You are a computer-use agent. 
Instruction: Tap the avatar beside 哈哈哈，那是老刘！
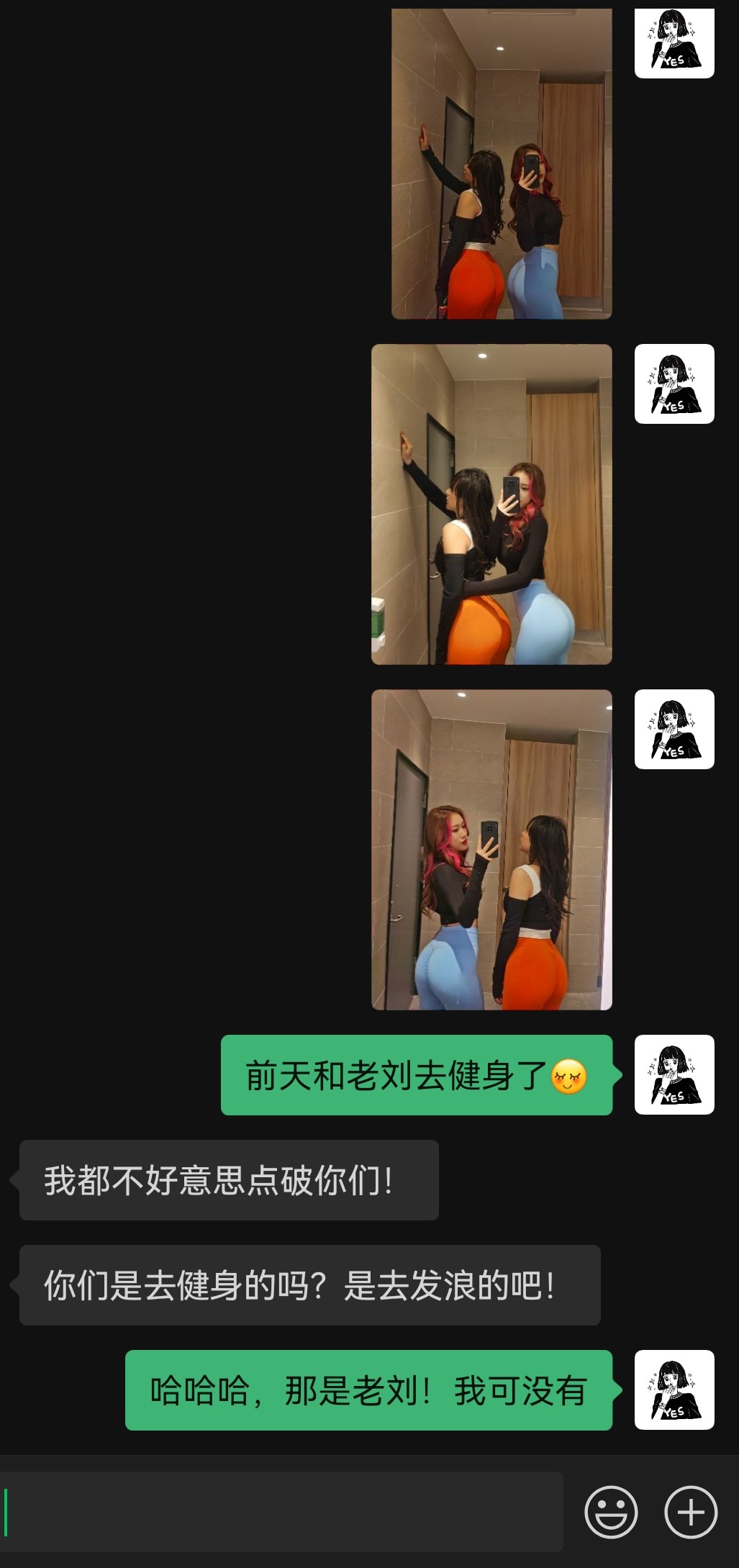click(674, 1390)
